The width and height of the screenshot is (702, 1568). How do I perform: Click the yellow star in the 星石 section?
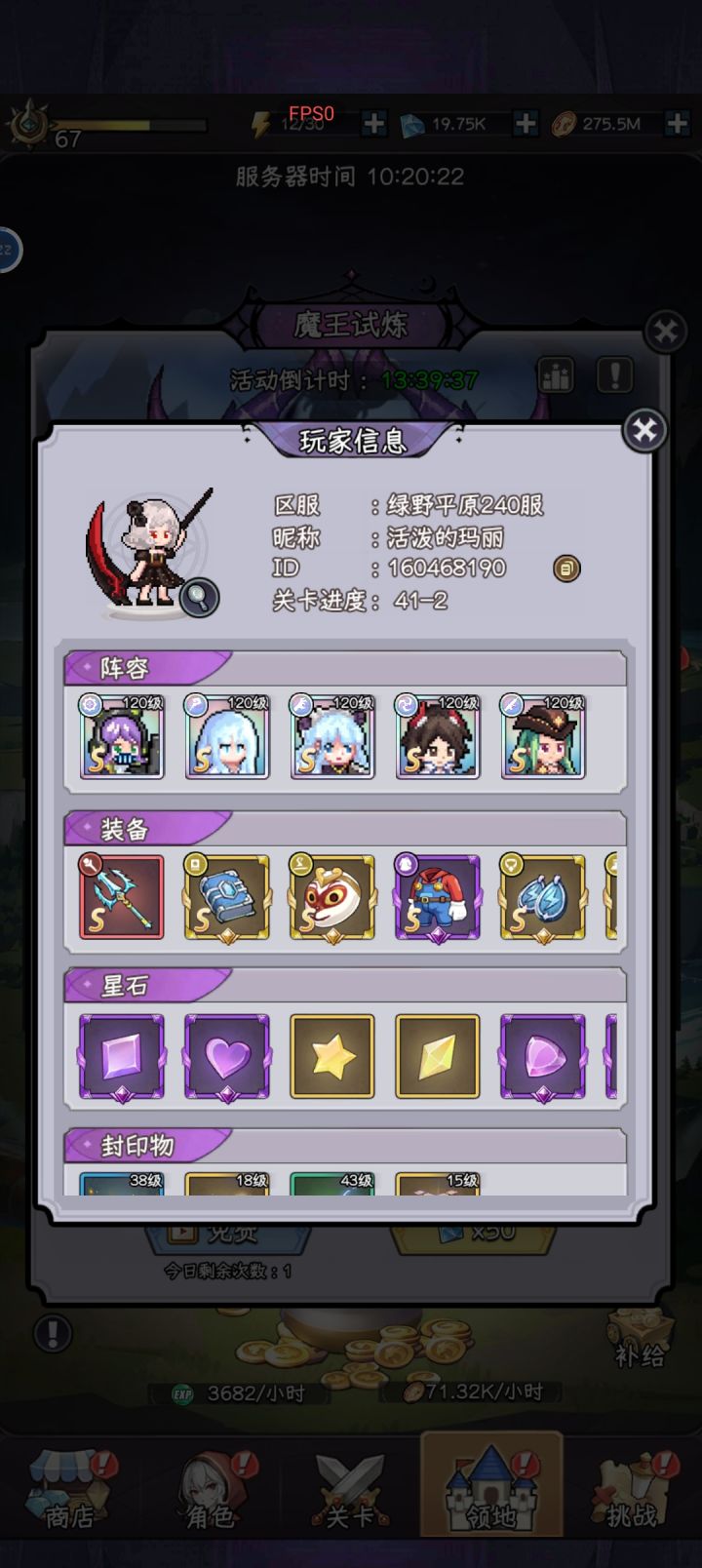coord(332,1056)
